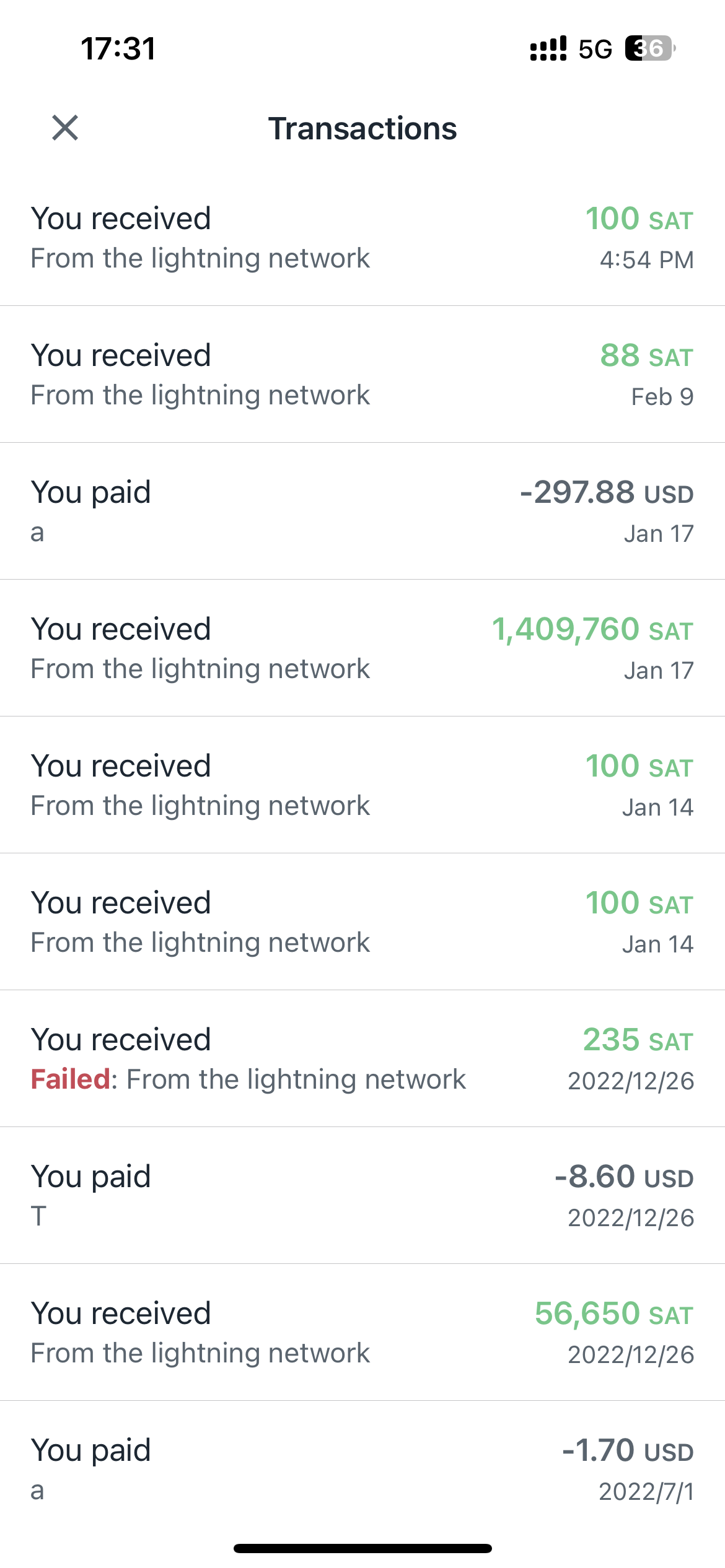Show details for the 56,650 SAT receipt
The image size is (725, 1568).
[362, 1333]
